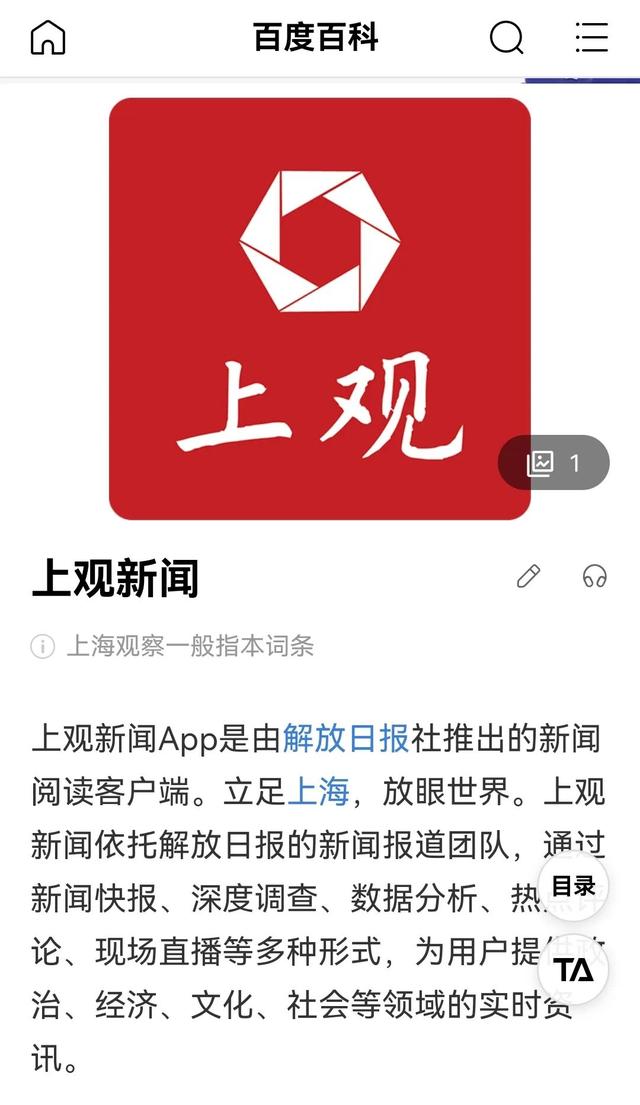Follow the 上海 link in the summary
The width and height of the screenshot is (640, 1105).
click(x=318, y=792)
